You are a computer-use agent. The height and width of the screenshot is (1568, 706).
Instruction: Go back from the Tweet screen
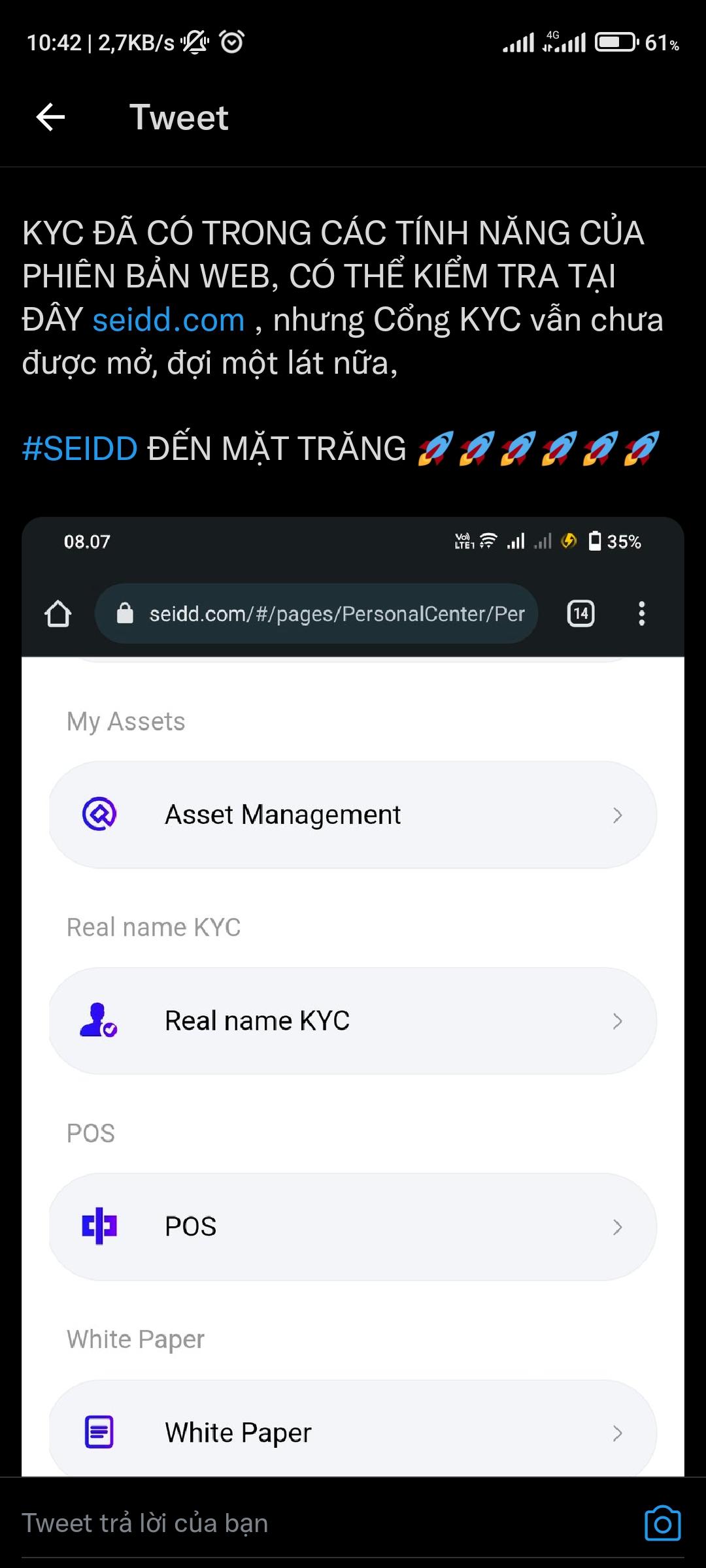[50, 118]
